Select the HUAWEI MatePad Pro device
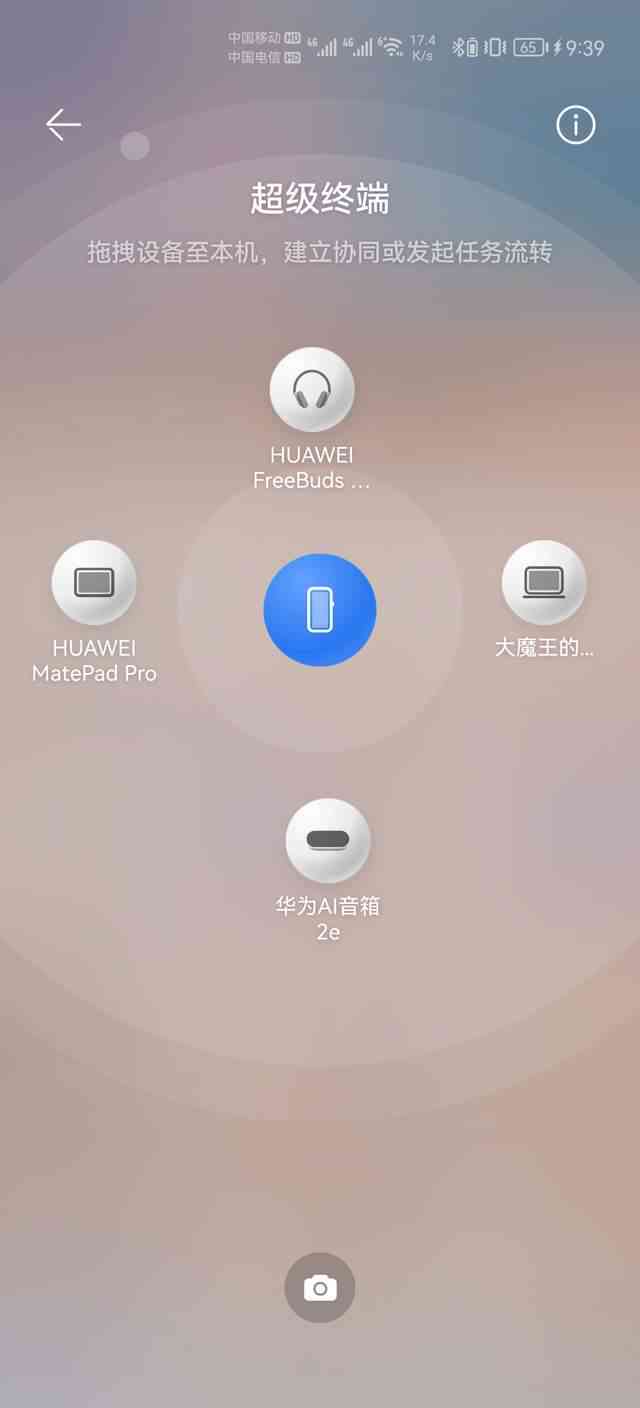Screen dimensions: 640x1408 pos(94,583)
